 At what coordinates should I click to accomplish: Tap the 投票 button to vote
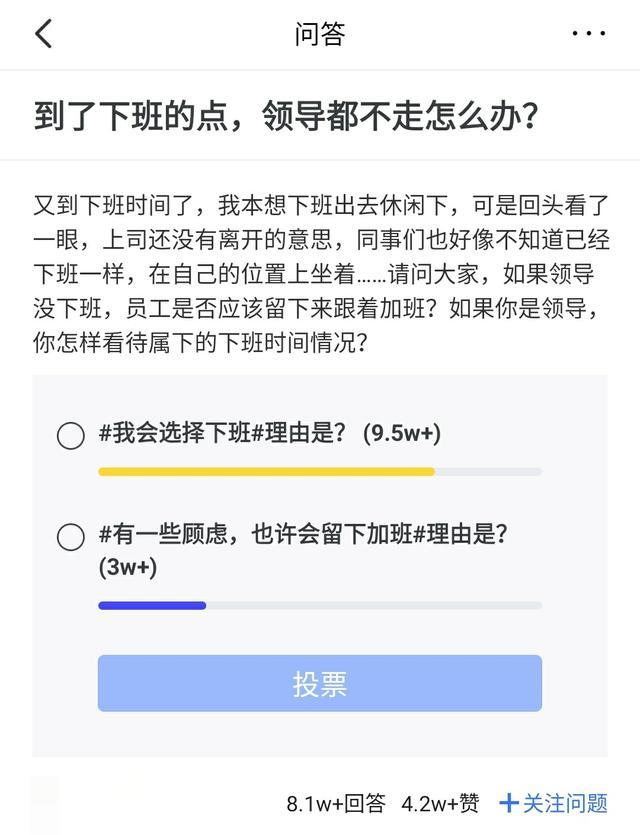320,684
